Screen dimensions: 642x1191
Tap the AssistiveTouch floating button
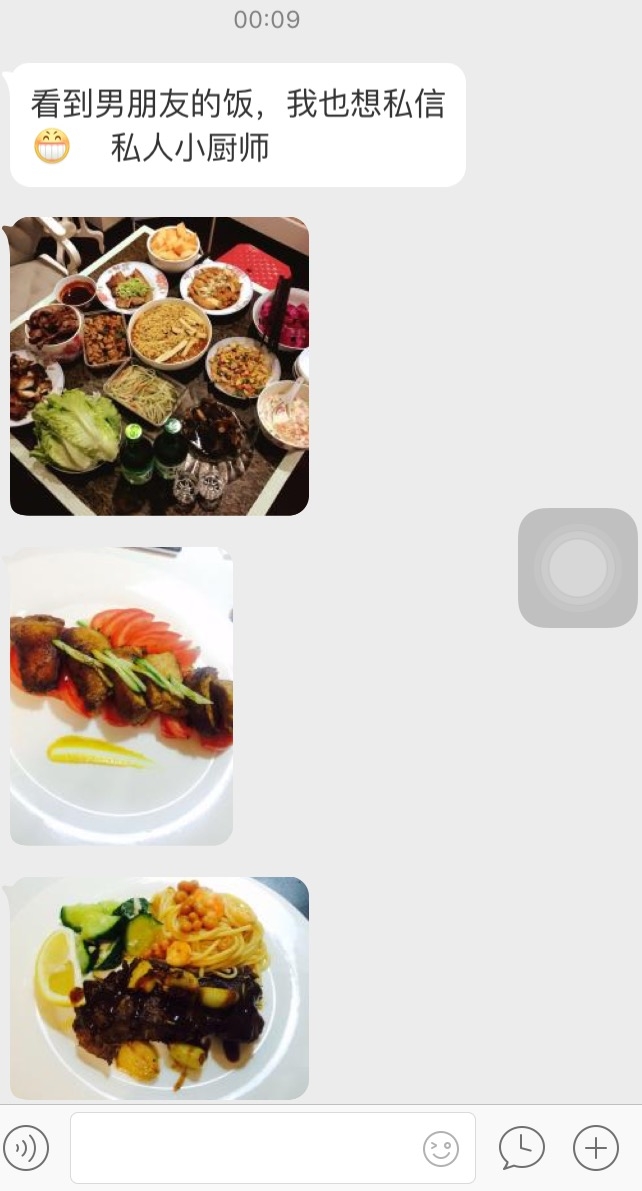click(x=578, y=568)
